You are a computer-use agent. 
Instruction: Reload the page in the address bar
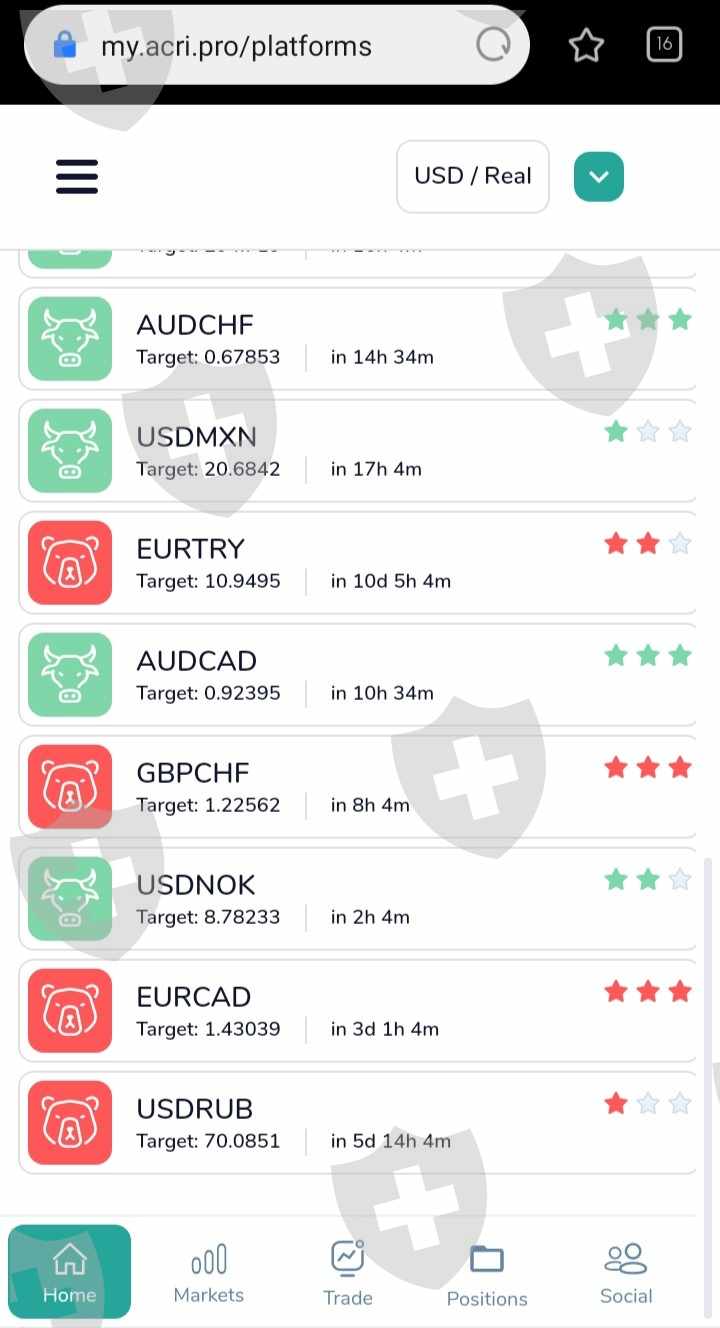493,44
